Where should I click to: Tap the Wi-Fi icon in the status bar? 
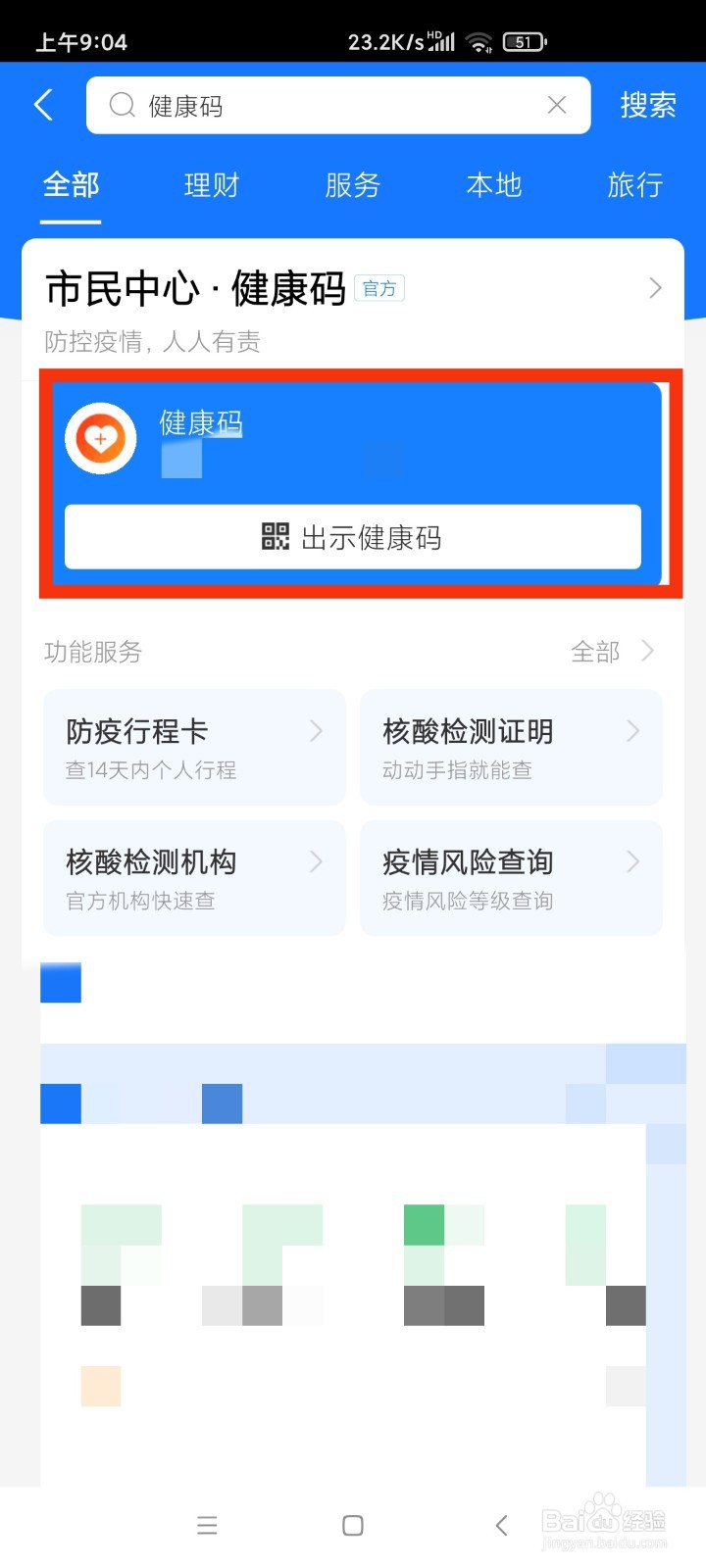(x=479, y=42)
